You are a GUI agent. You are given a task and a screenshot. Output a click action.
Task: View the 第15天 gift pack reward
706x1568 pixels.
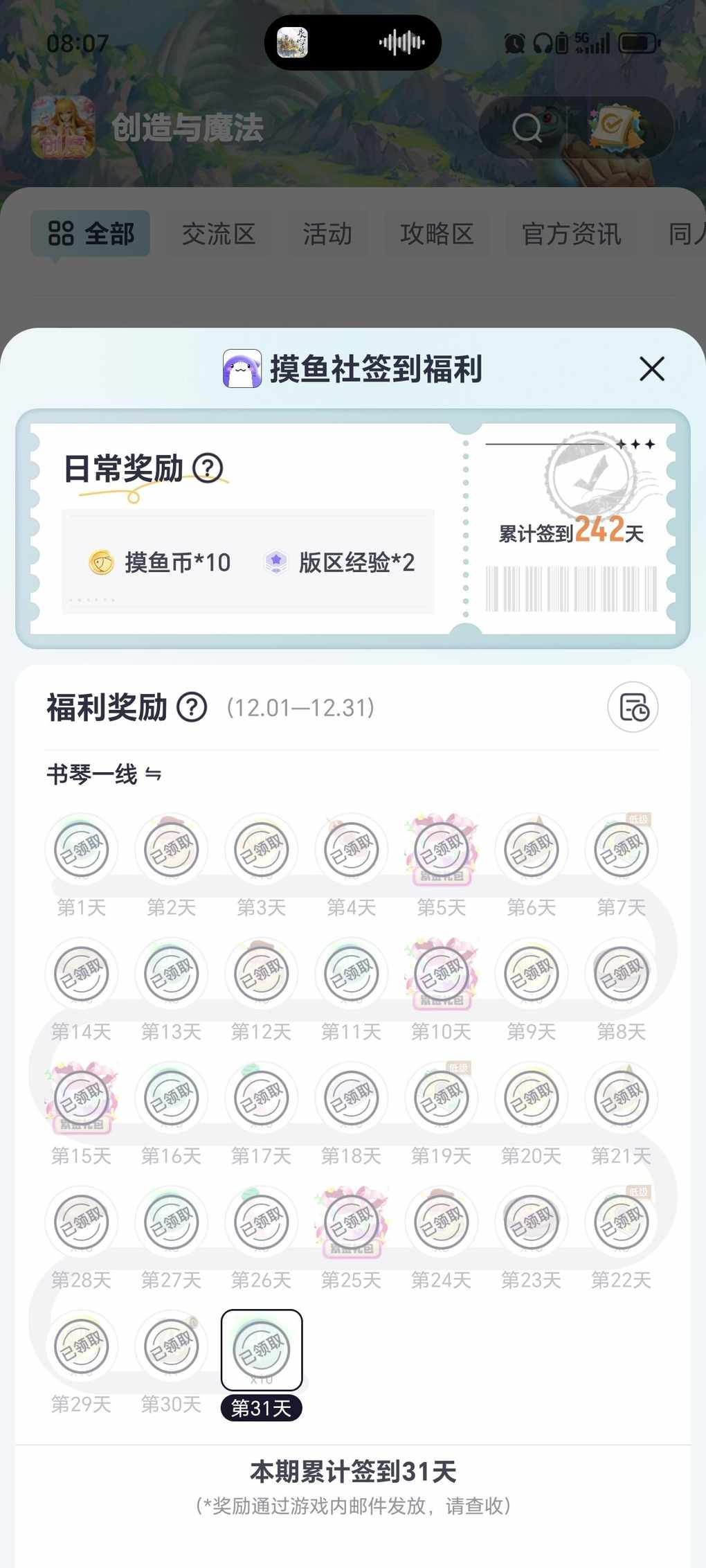82,1098
